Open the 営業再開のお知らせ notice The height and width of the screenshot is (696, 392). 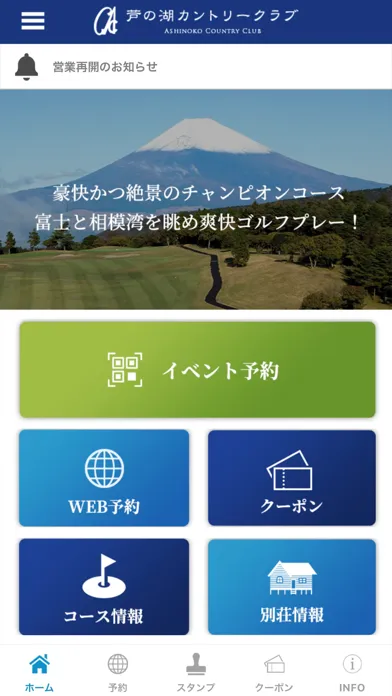coord(196,67)
